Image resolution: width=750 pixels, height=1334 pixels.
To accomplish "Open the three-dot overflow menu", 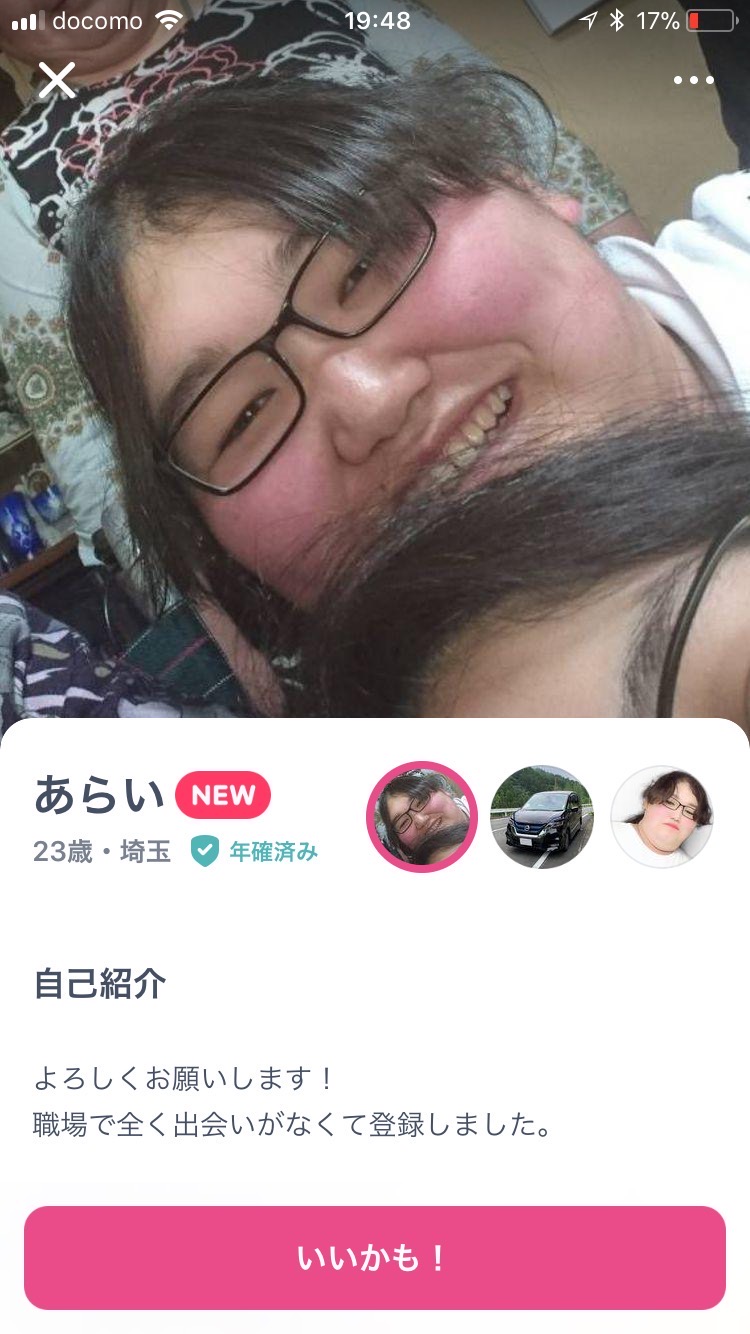I will tap(693, 80).
